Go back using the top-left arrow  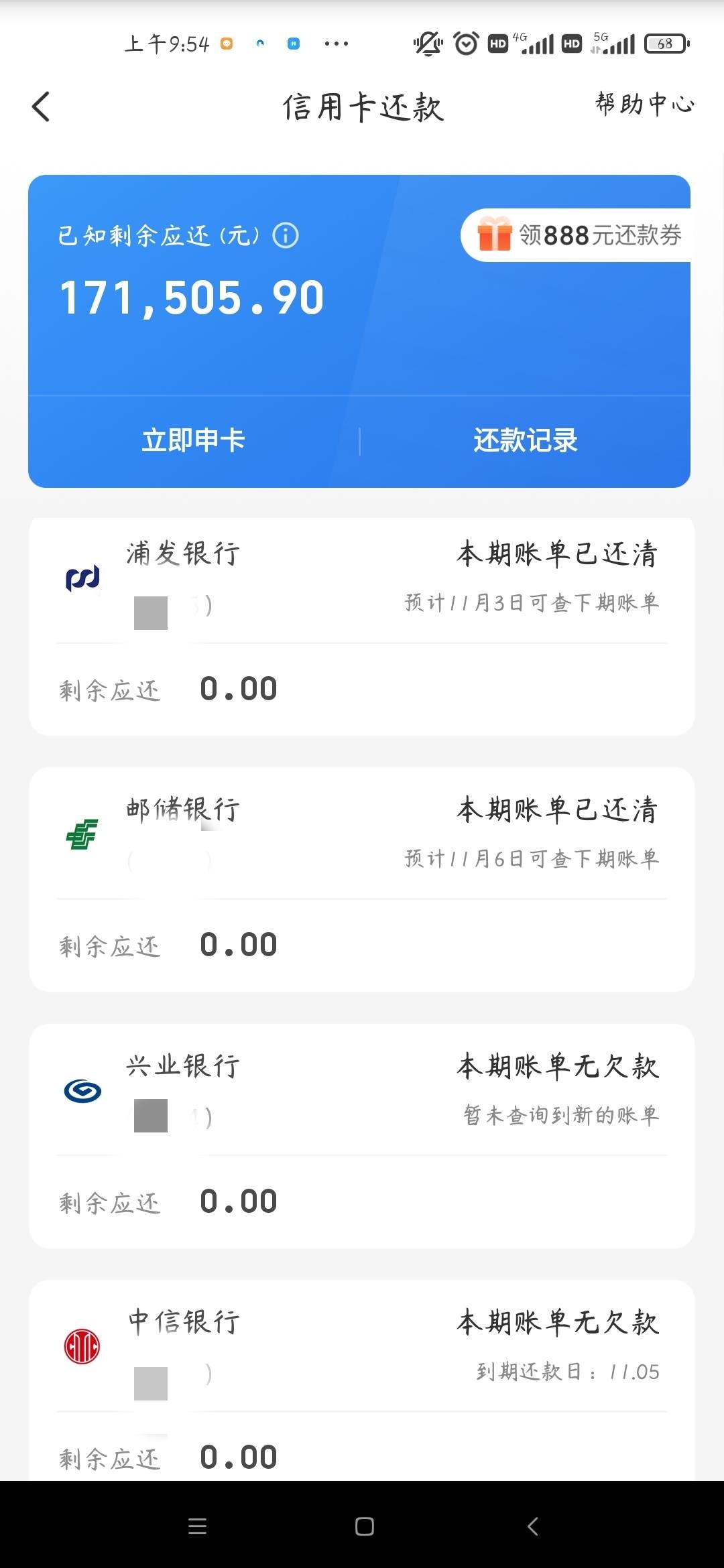click(x=41, y=107)
